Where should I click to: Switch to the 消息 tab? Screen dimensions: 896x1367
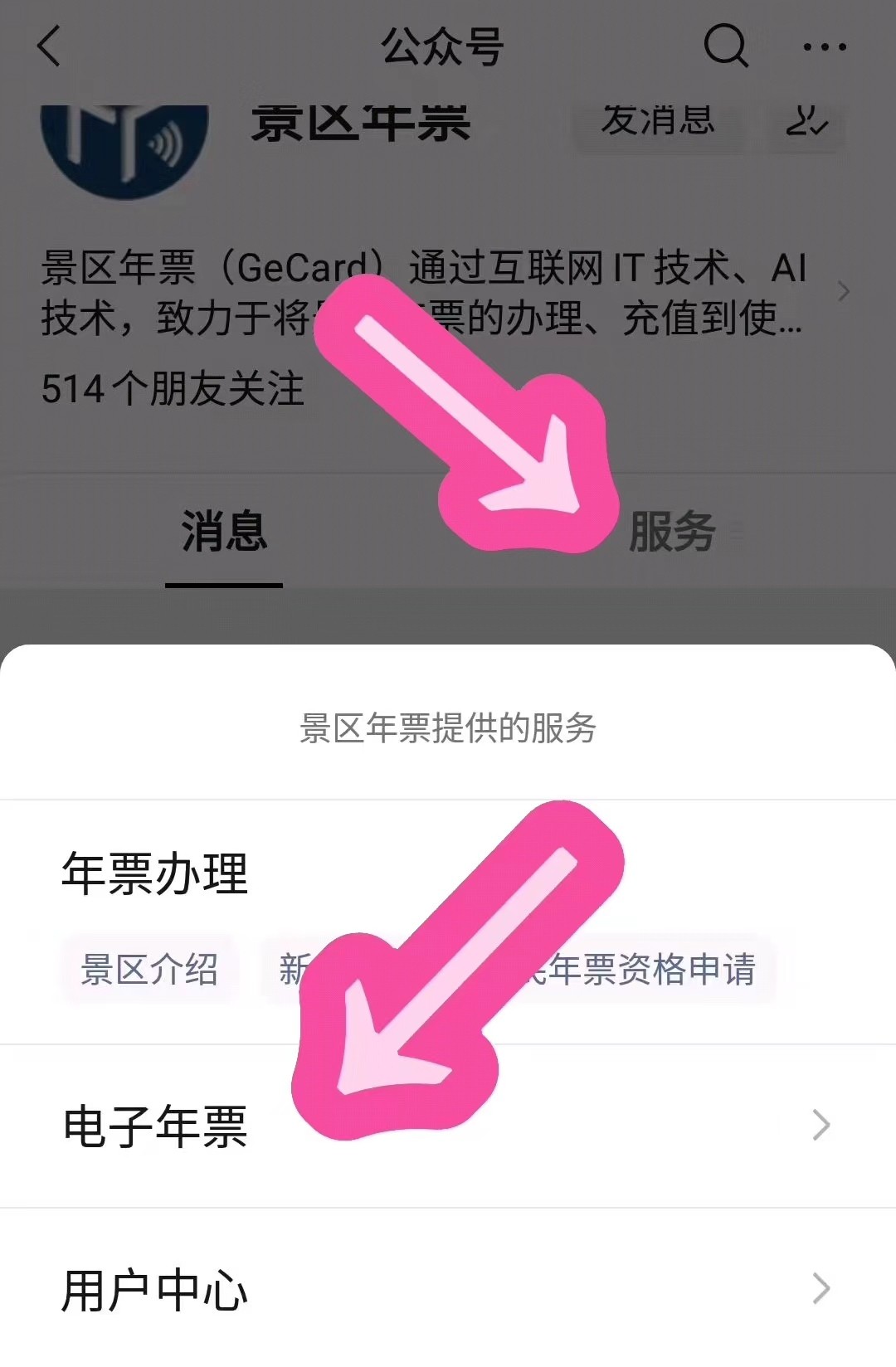point(224,533)
